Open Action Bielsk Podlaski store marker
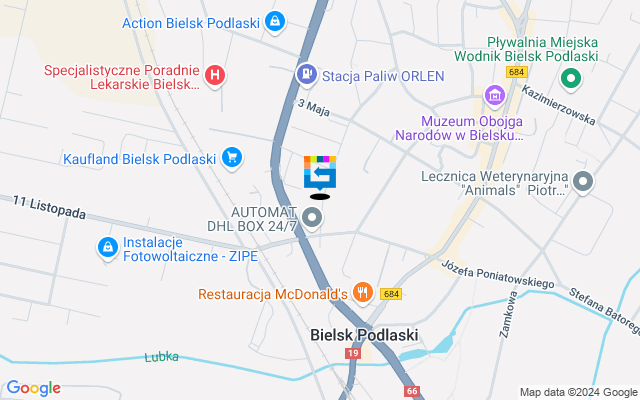This screenshot has height=400, width=640. pyautogui.click(x=274, y=22)
